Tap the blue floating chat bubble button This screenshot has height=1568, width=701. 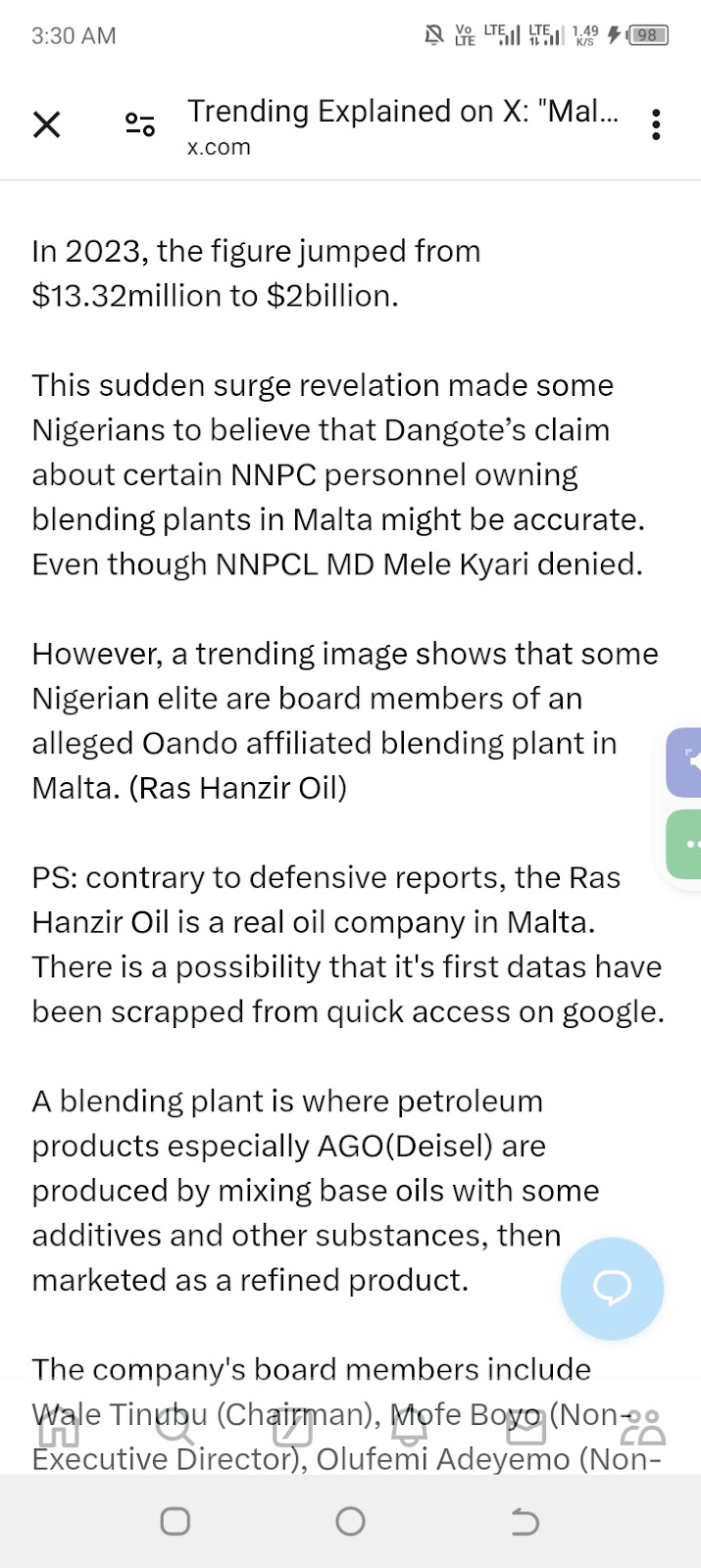point(612,1288)
